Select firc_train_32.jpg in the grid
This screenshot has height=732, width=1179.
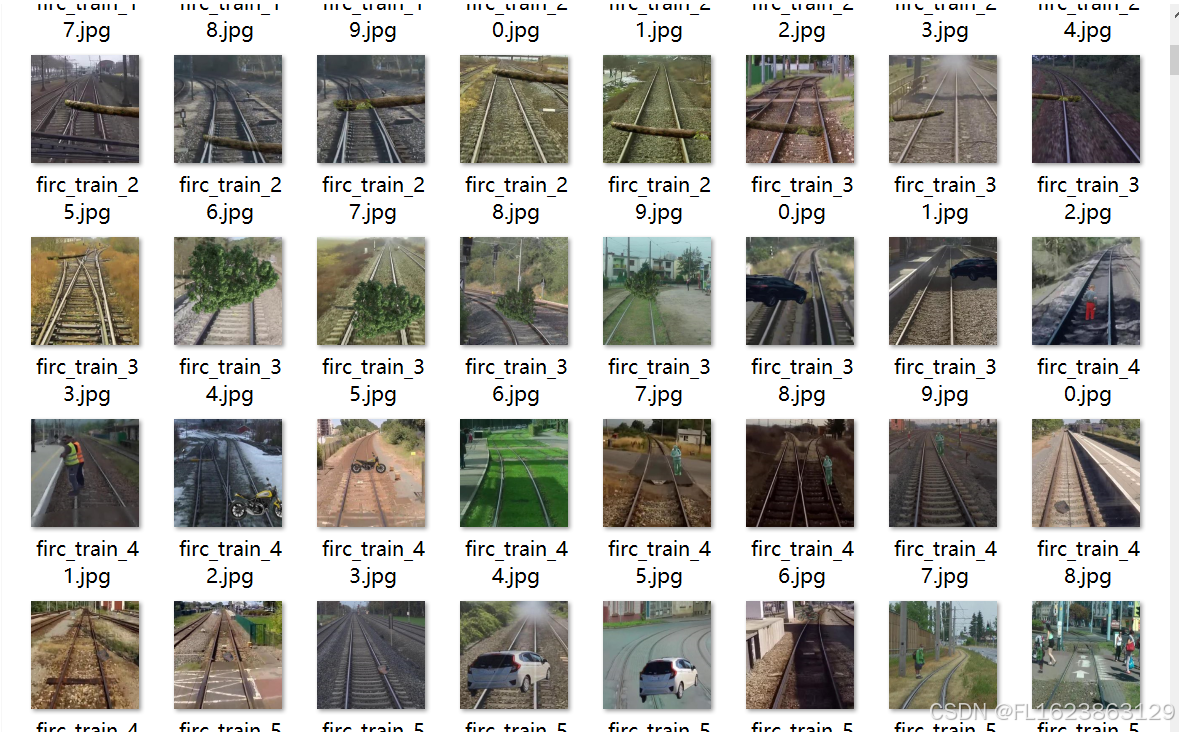click(1086, 109)
